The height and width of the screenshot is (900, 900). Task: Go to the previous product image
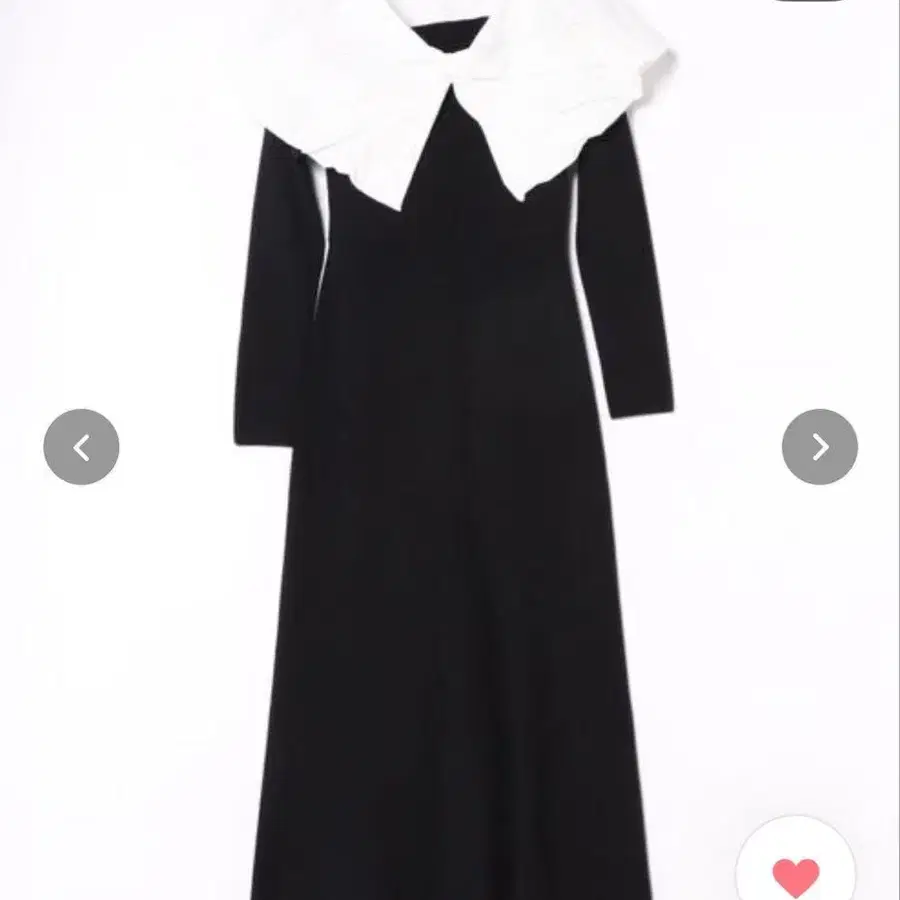tap(82, 447)
